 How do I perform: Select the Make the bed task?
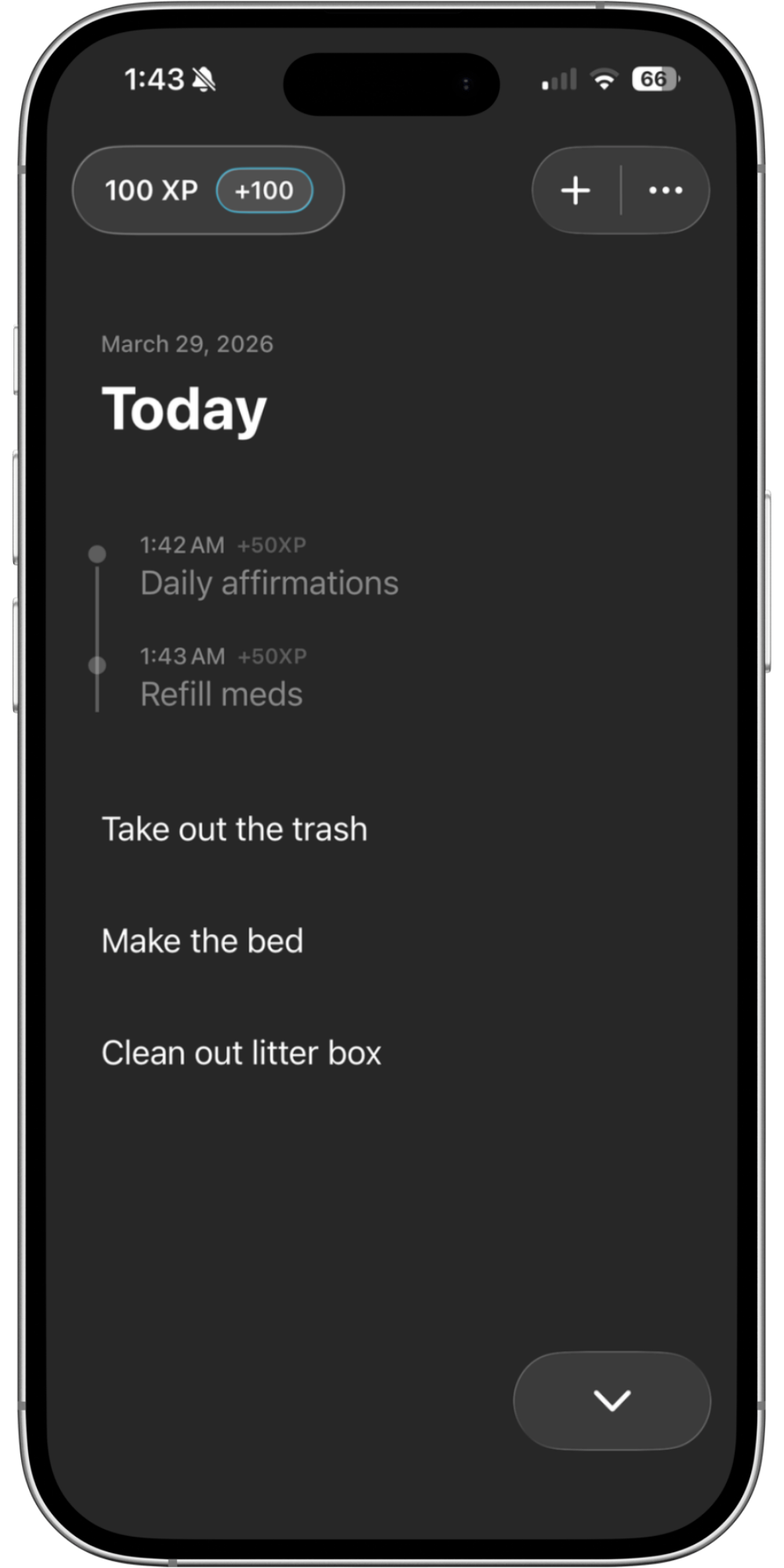(x=202, y=941)
